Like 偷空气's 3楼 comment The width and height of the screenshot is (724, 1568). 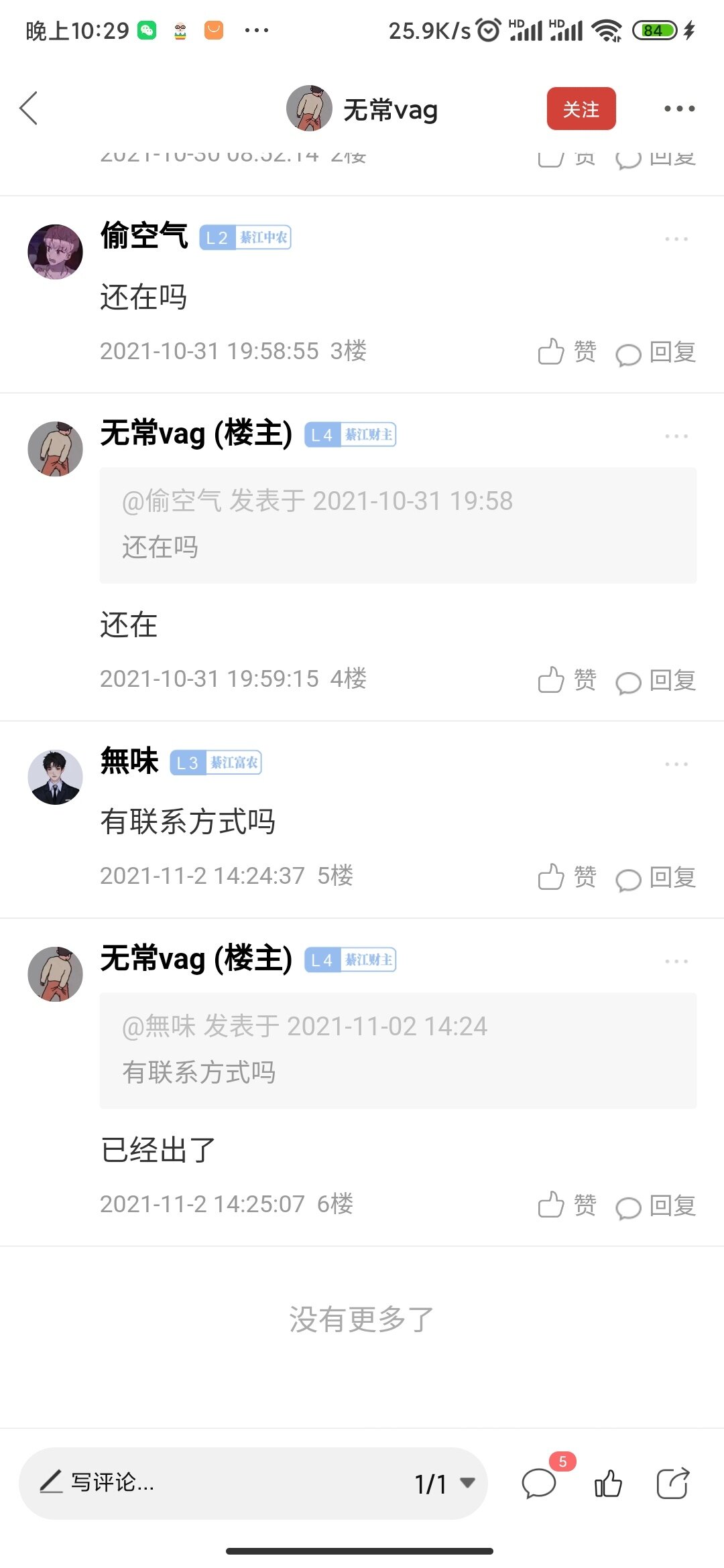[x=566, y=352]
